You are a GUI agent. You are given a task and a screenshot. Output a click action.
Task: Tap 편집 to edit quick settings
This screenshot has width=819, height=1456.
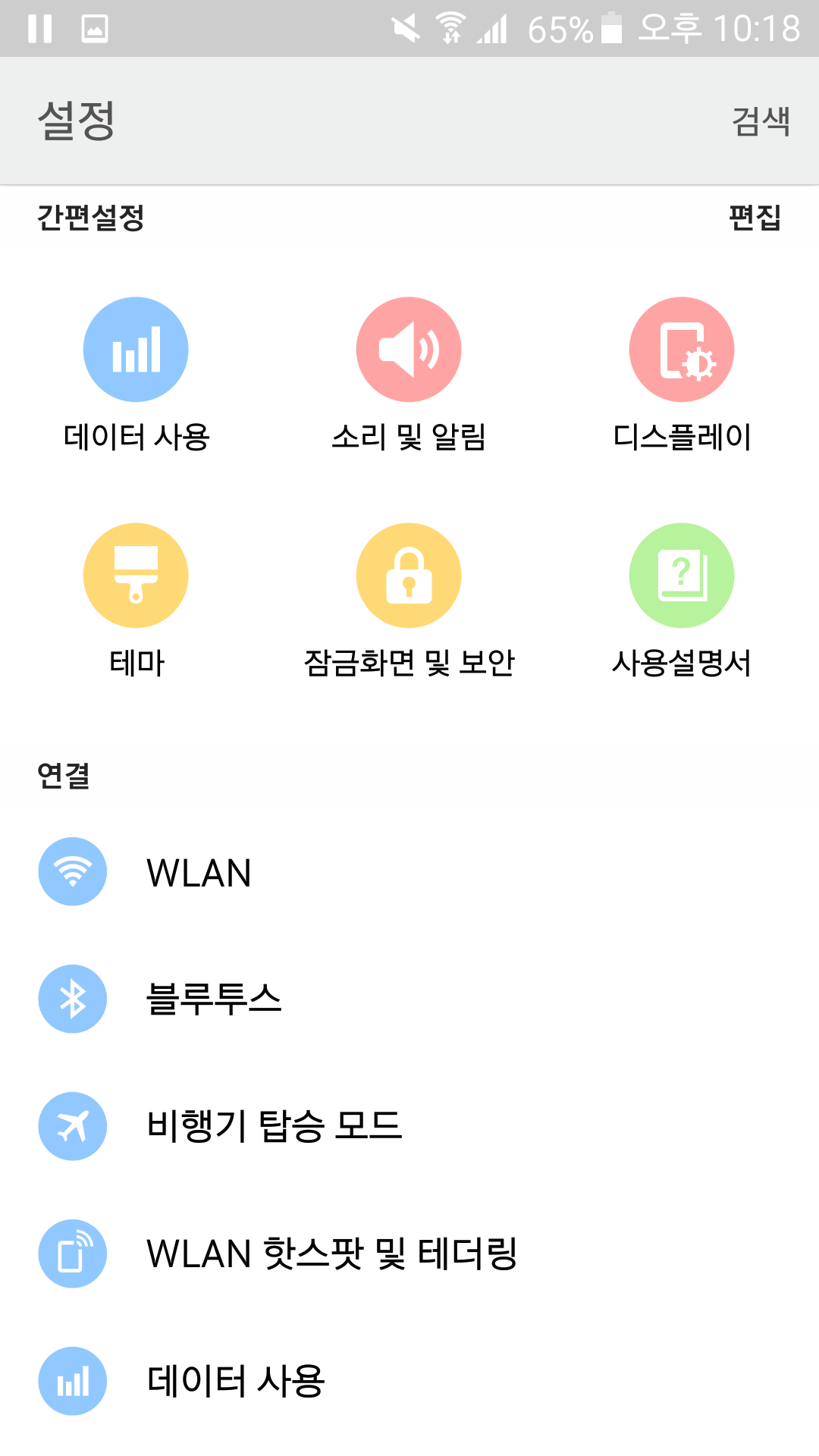[x=755, y=218]
